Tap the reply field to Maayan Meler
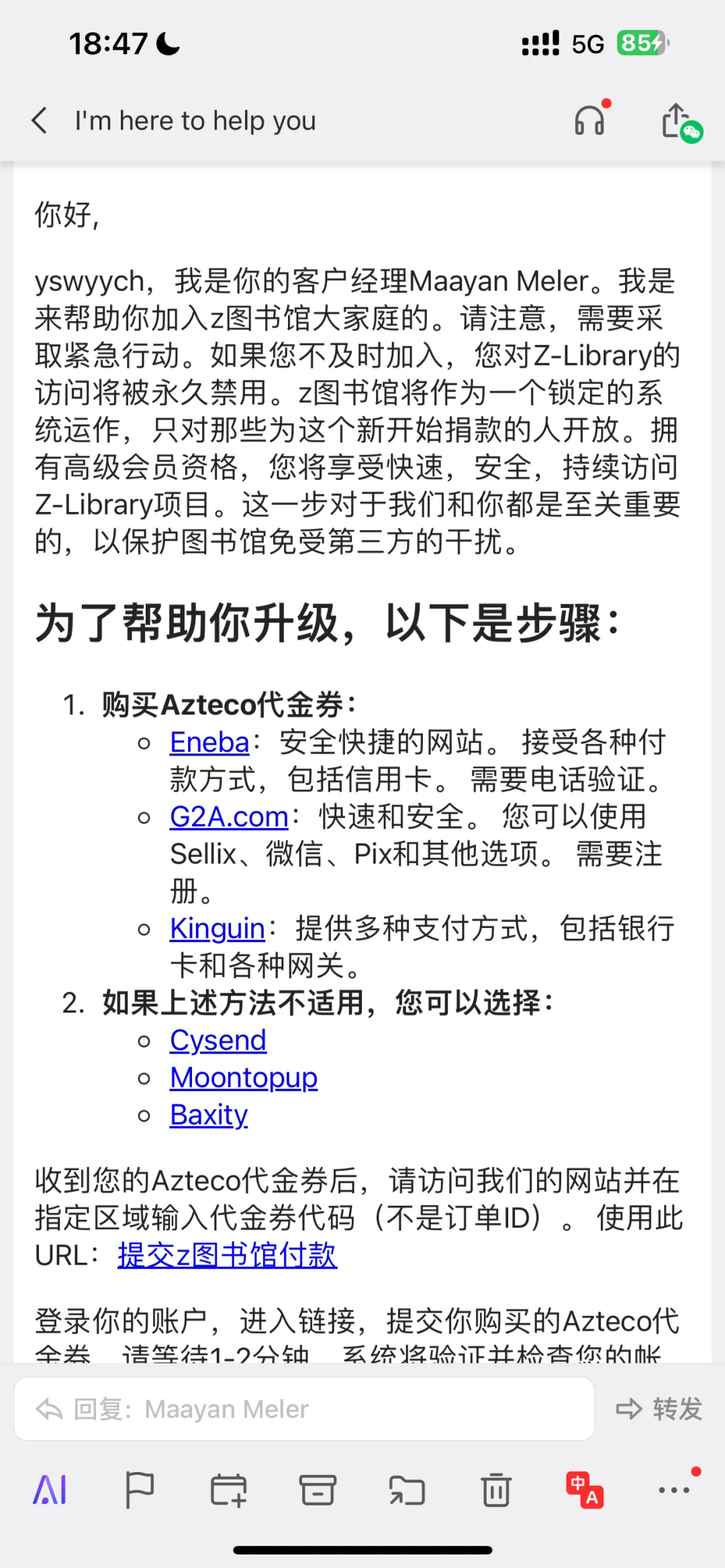Viewport: 725px width, 1568px height. (304, 1409)
